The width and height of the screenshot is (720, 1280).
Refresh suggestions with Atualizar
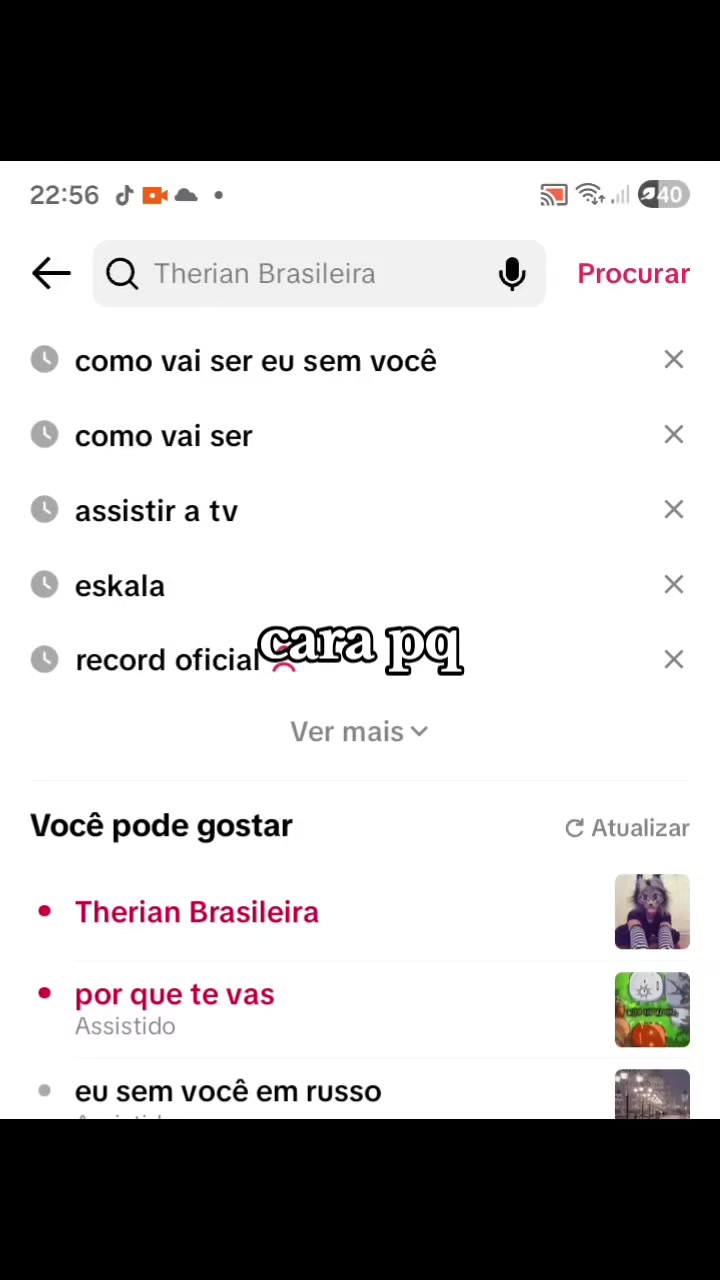(627, 827)
